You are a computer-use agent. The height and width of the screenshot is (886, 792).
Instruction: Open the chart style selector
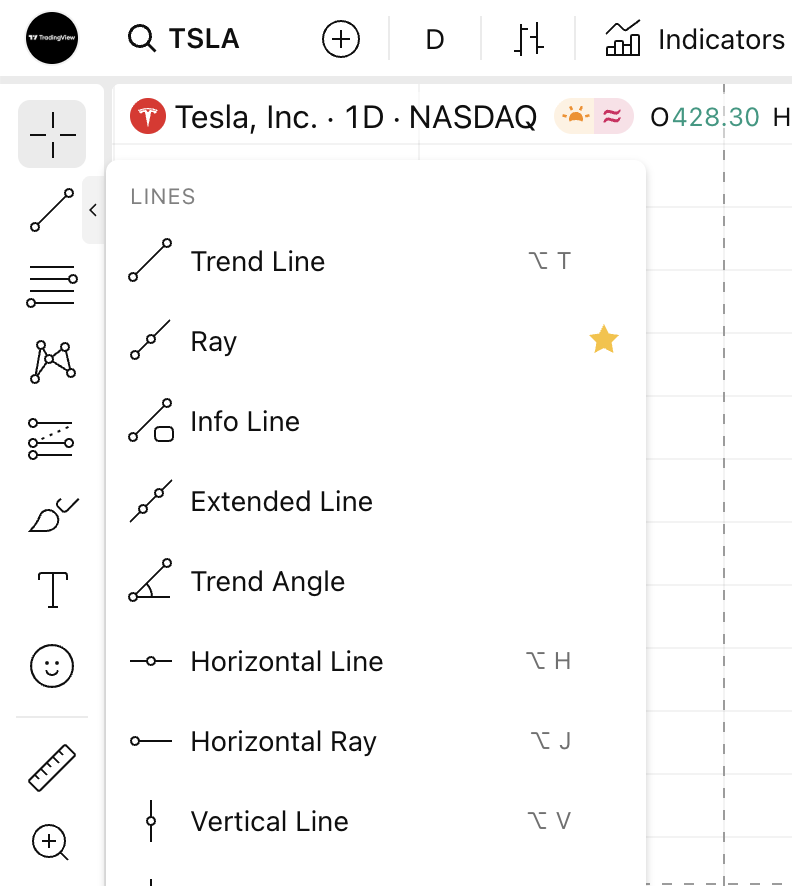tap(529, 40)
